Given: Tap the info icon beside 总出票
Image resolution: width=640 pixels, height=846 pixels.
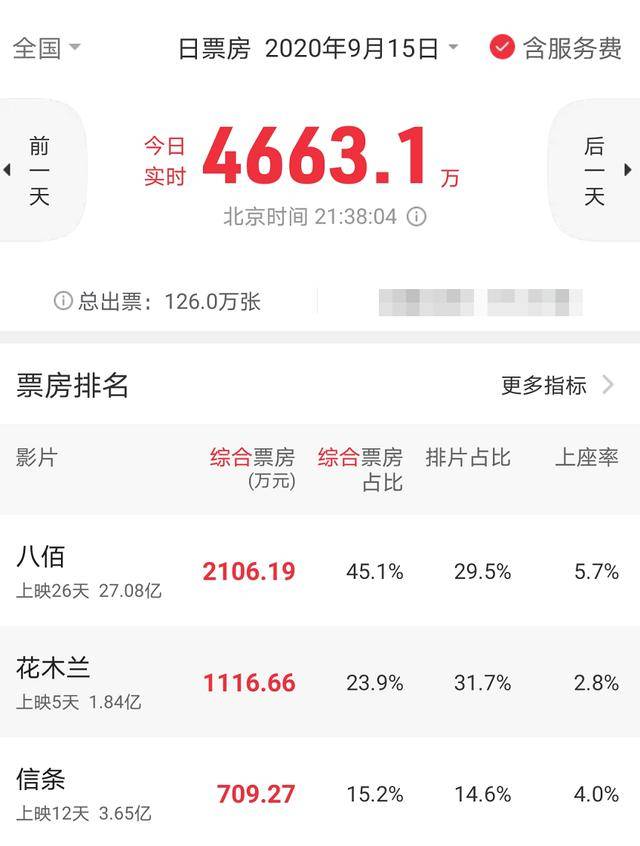Looking at the screenshot, I should coord(63,301).
